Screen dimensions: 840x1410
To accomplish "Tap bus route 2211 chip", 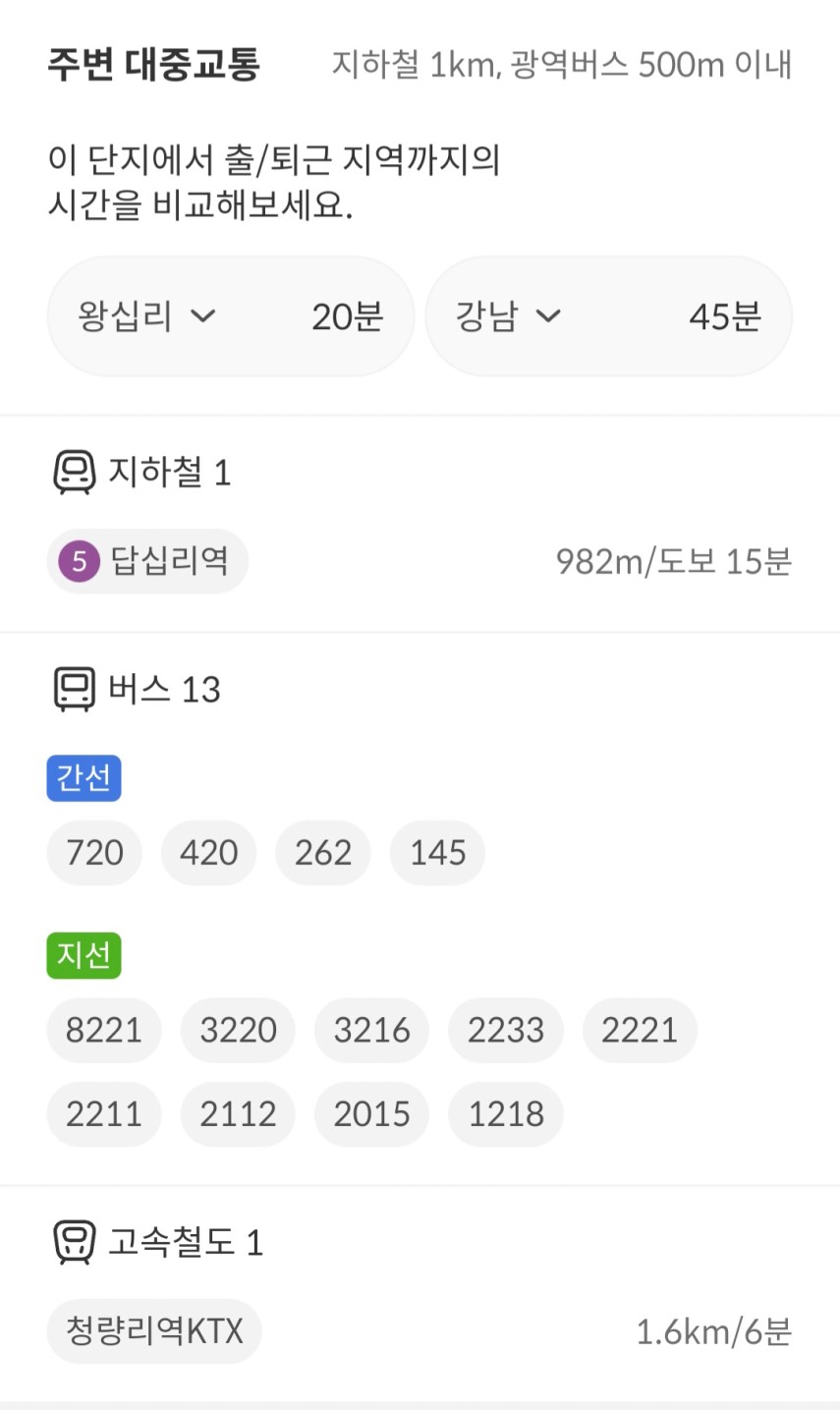I will [104, 1114].
